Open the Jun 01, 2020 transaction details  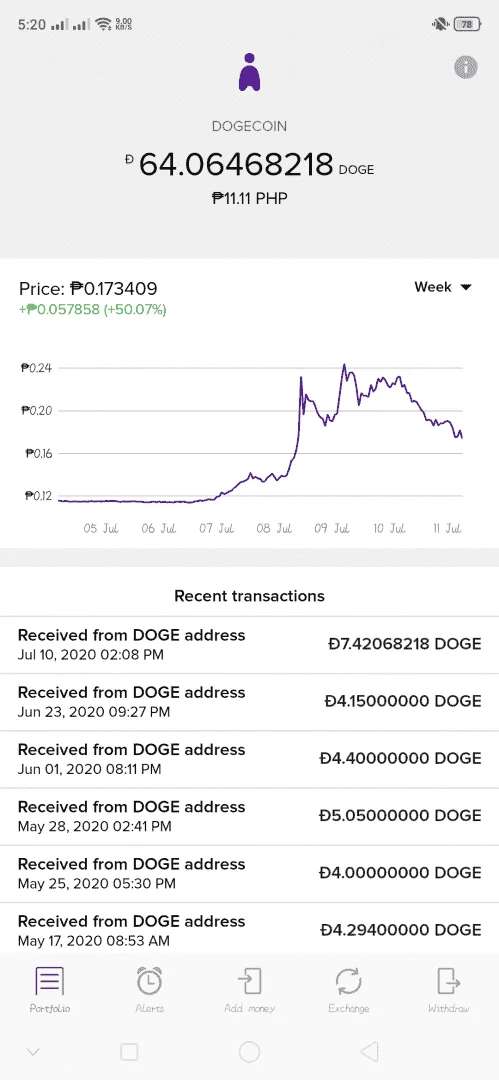click(250, 759)
